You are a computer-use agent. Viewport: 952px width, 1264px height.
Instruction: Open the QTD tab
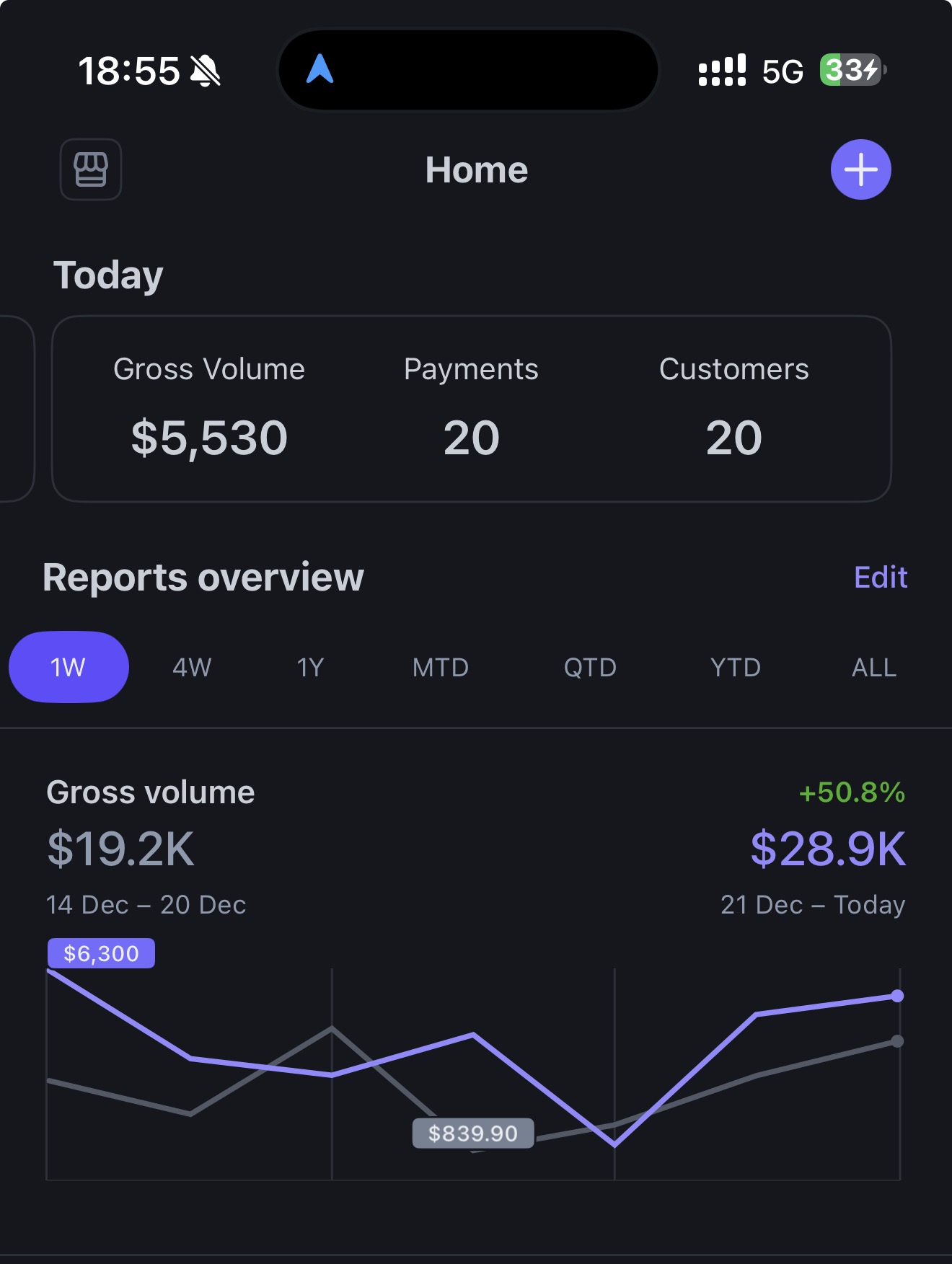click(x=590, y=667)
